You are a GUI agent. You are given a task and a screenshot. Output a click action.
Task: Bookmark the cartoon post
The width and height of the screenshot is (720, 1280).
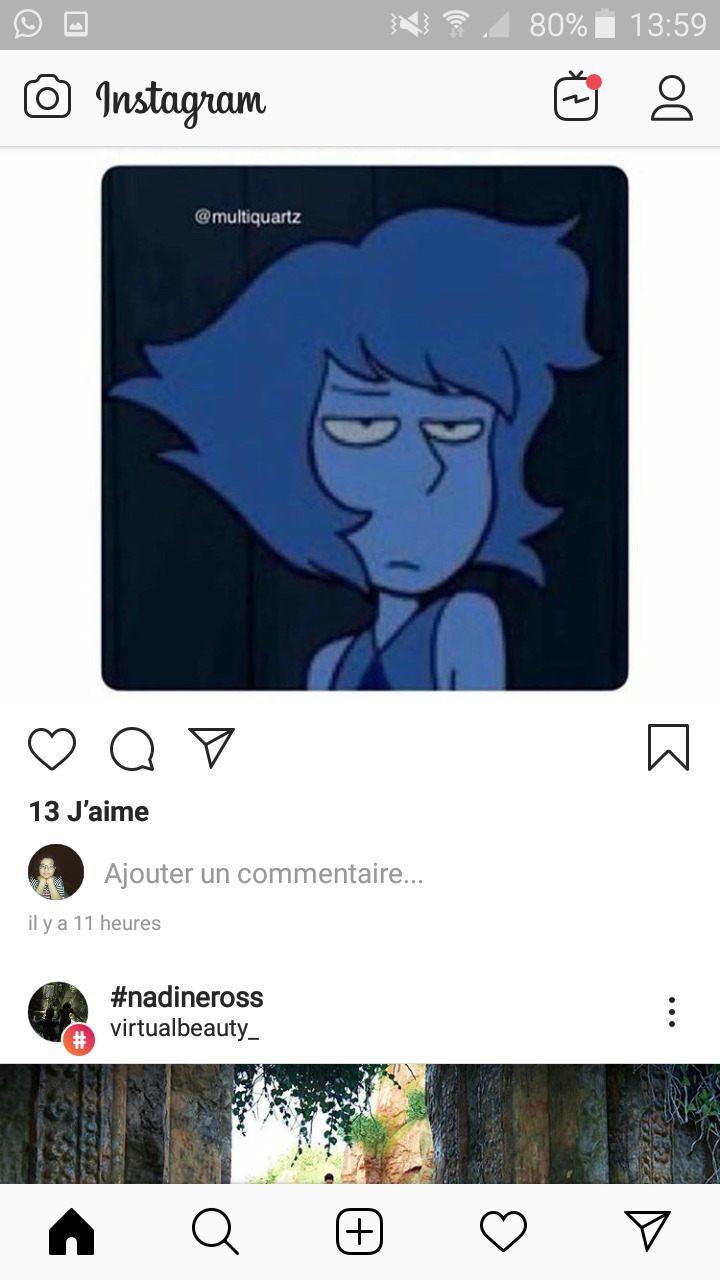point(668,748)
